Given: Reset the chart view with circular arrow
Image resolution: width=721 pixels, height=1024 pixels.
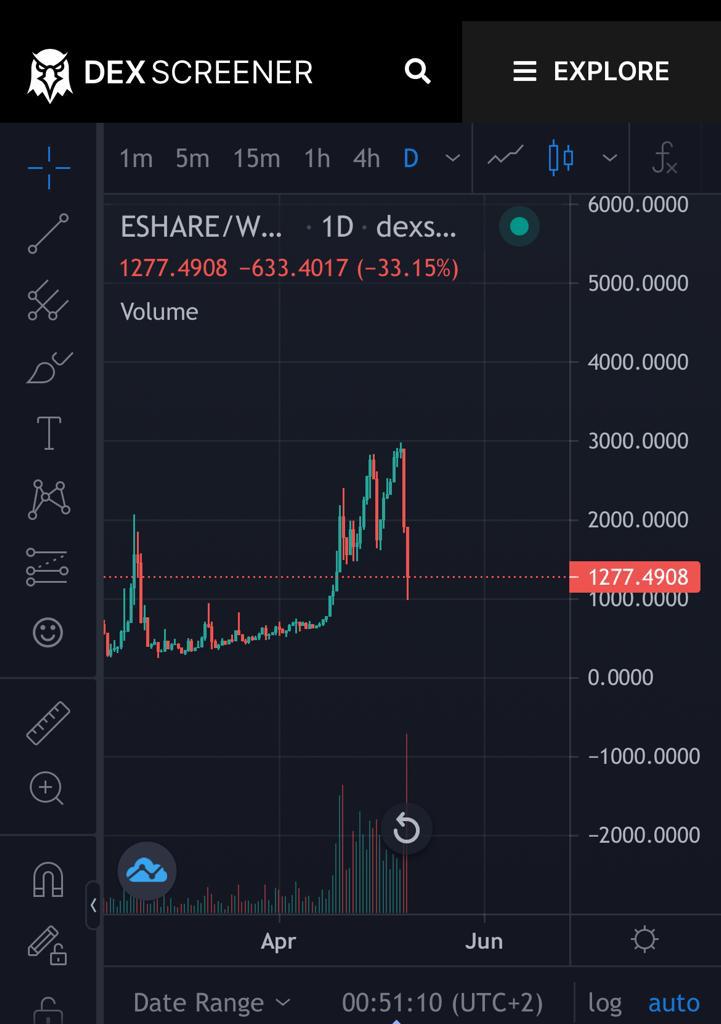Looking at the screenshot, I should (x=406, y=829).
